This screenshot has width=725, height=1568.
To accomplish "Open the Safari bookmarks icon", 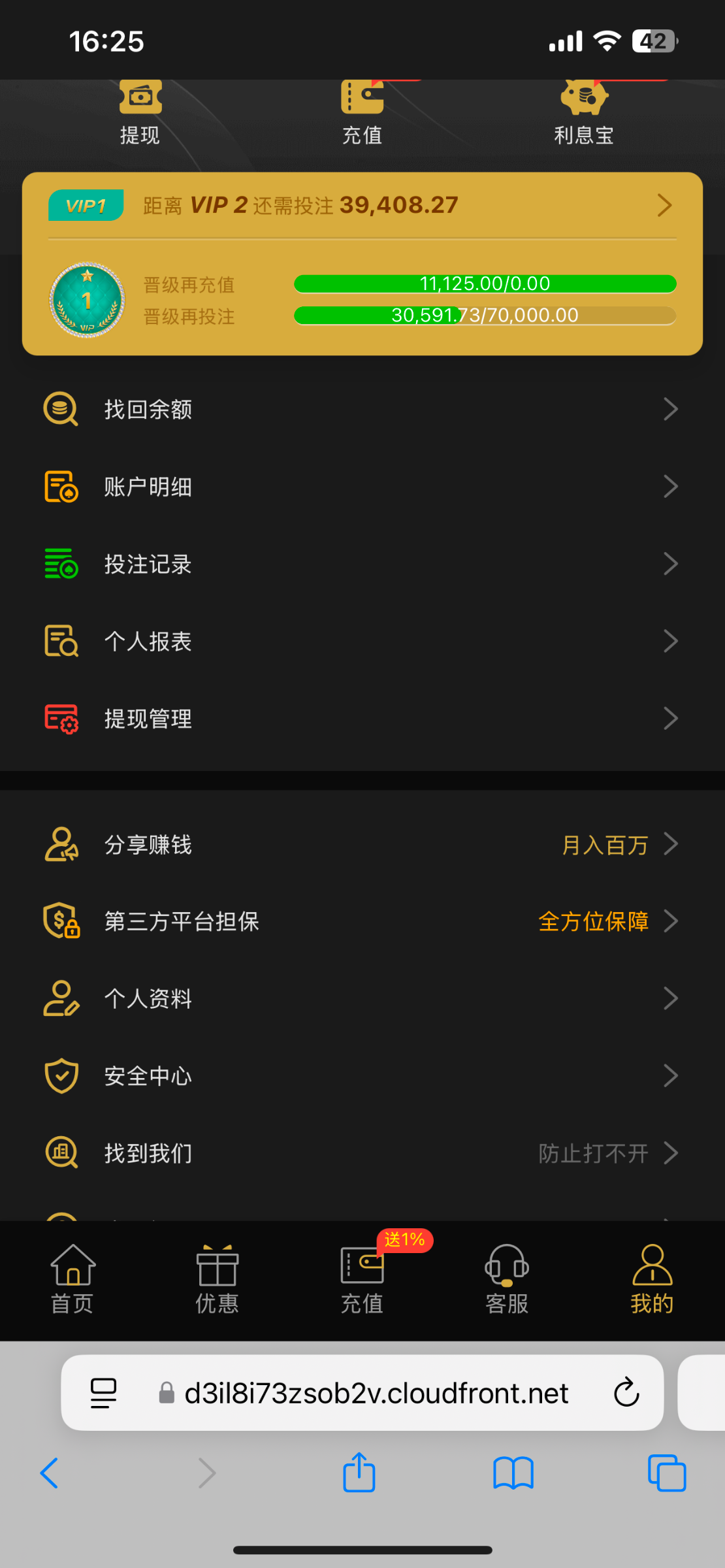I will 513,1473.
